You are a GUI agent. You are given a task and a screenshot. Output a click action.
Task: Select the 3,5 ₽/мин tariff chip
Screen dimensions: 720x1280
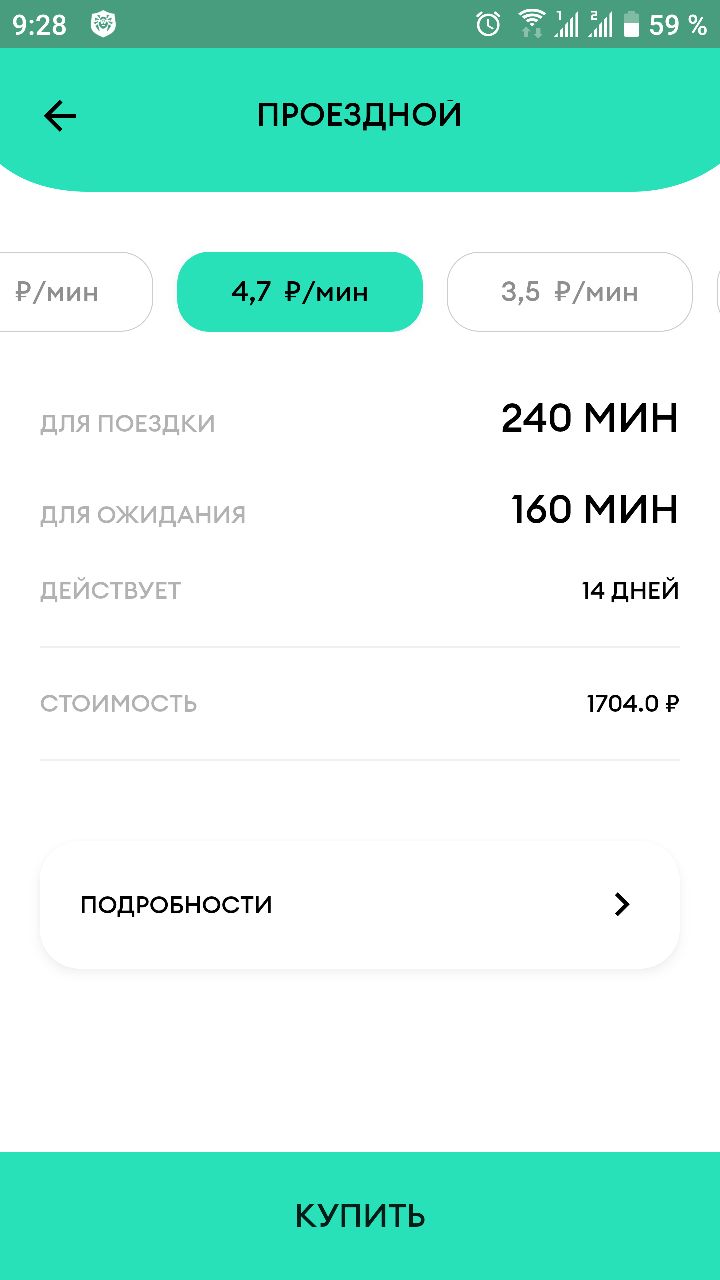[569, 292]
